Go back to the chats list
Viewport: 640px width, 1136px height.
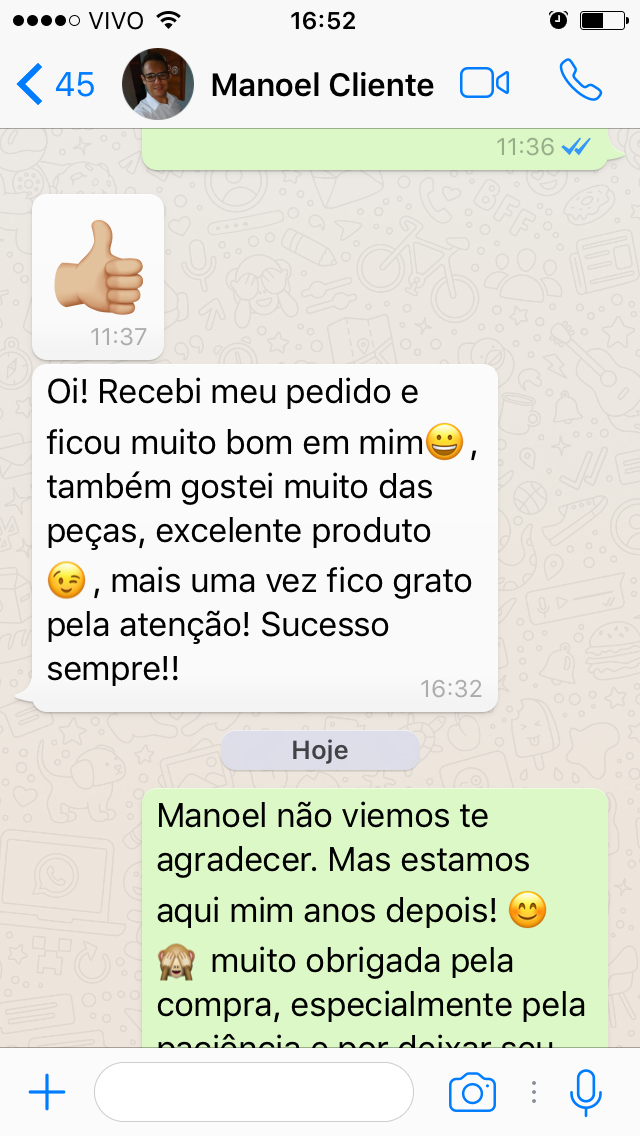click(55, 85)
